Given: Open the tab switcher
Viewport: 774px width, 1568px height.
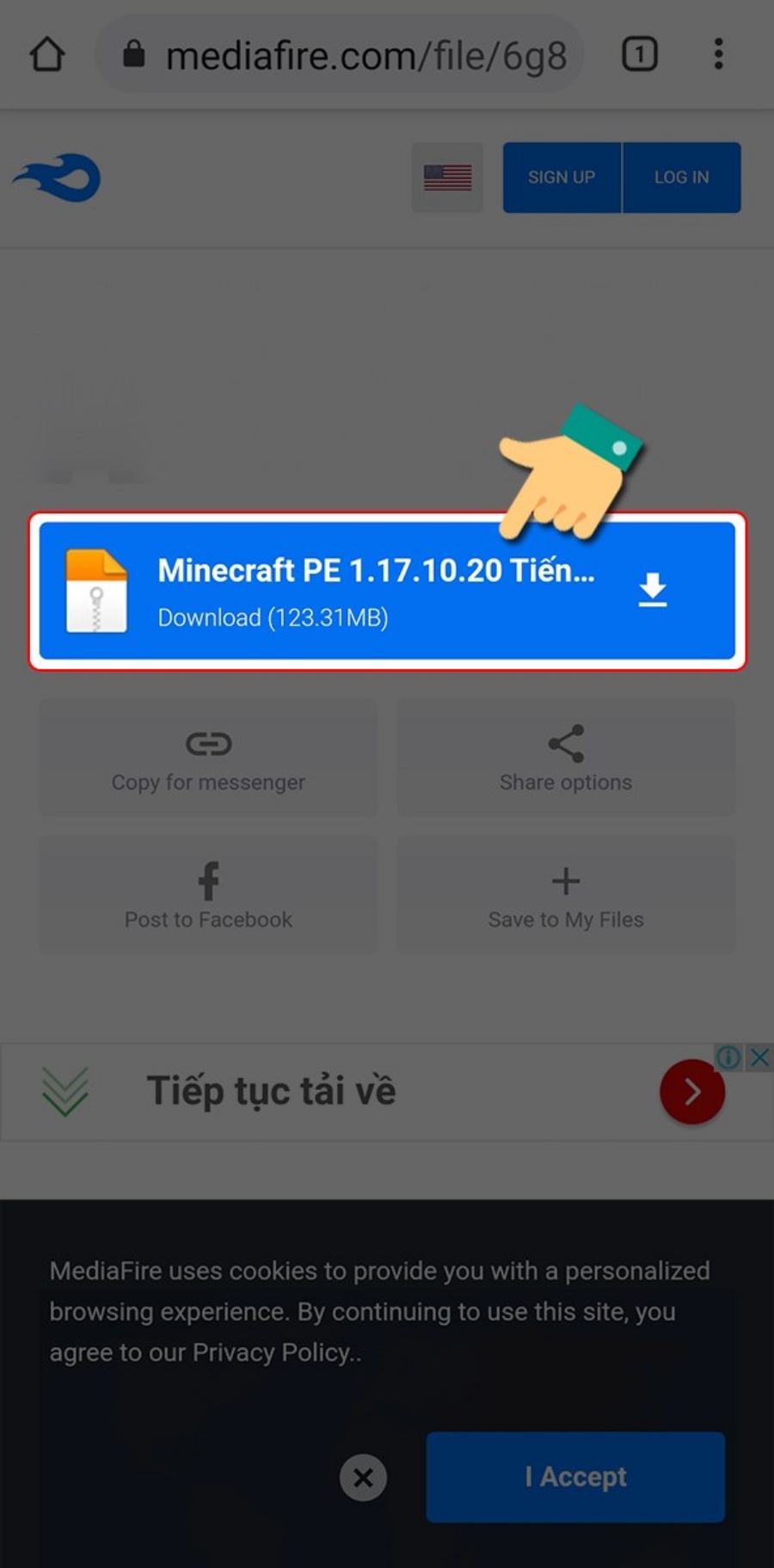Looking at the screenshot, I should (x=639, y=54).
